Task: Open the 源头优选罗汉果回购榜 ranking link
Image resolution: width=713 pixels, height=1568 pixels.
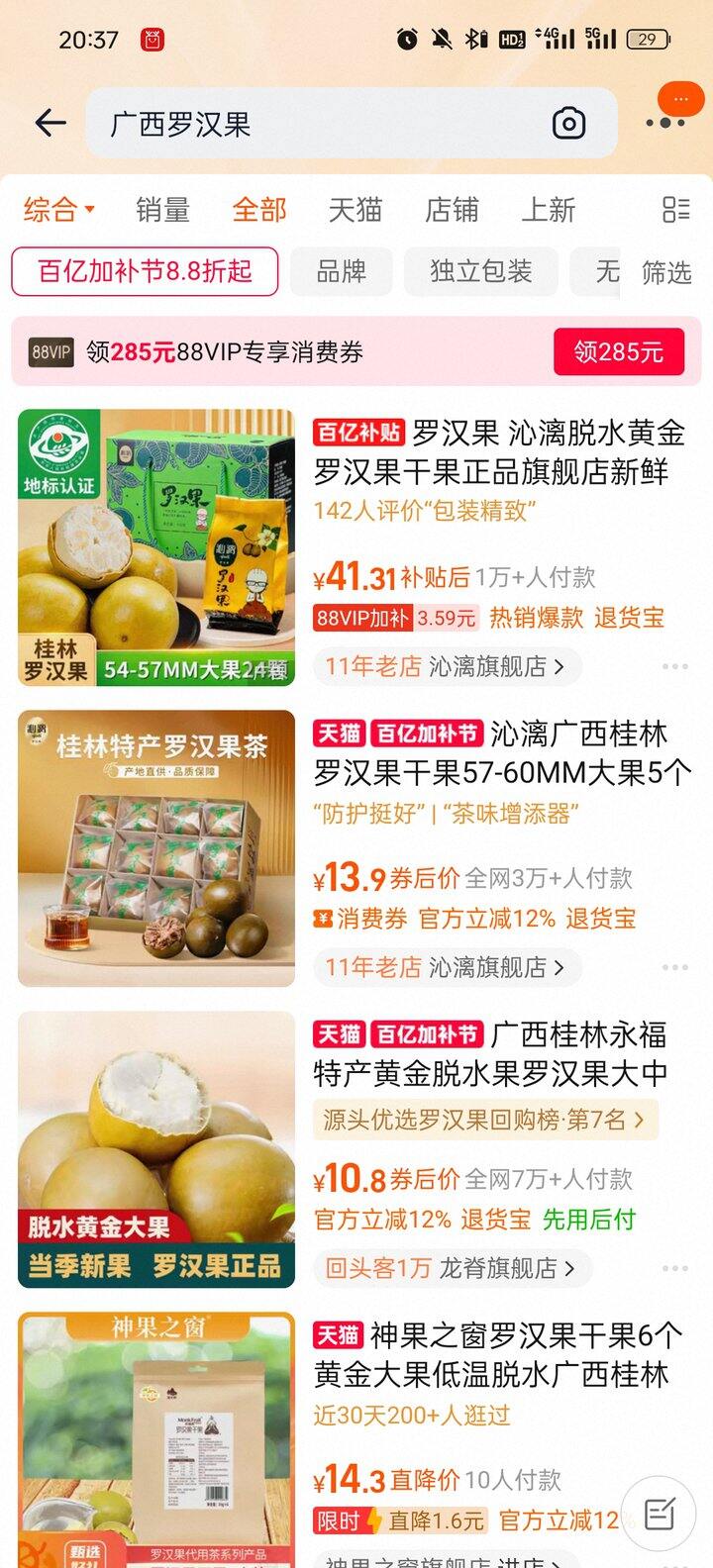Action: pos(484,1120)
